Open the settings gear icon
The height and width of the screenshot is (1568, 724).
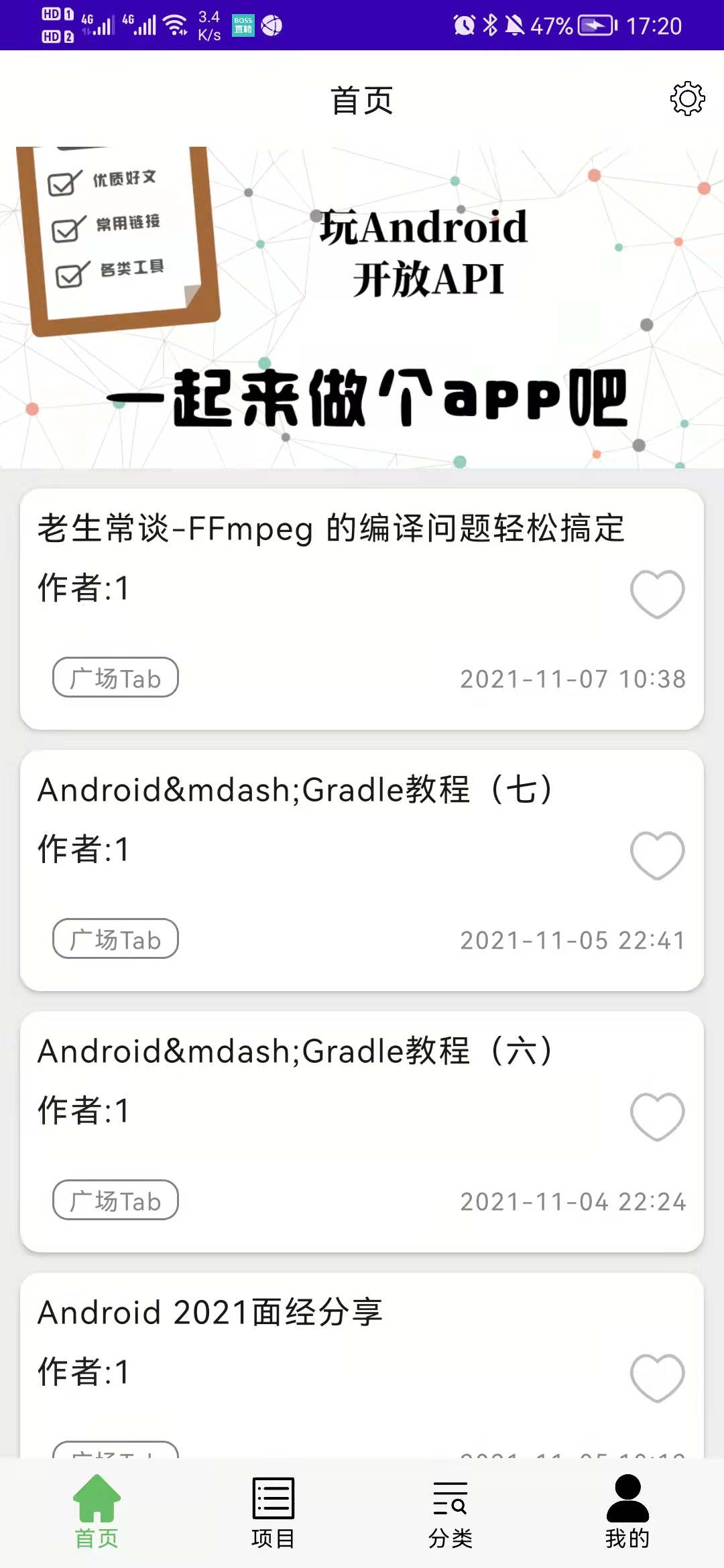[x=687, y=99]
